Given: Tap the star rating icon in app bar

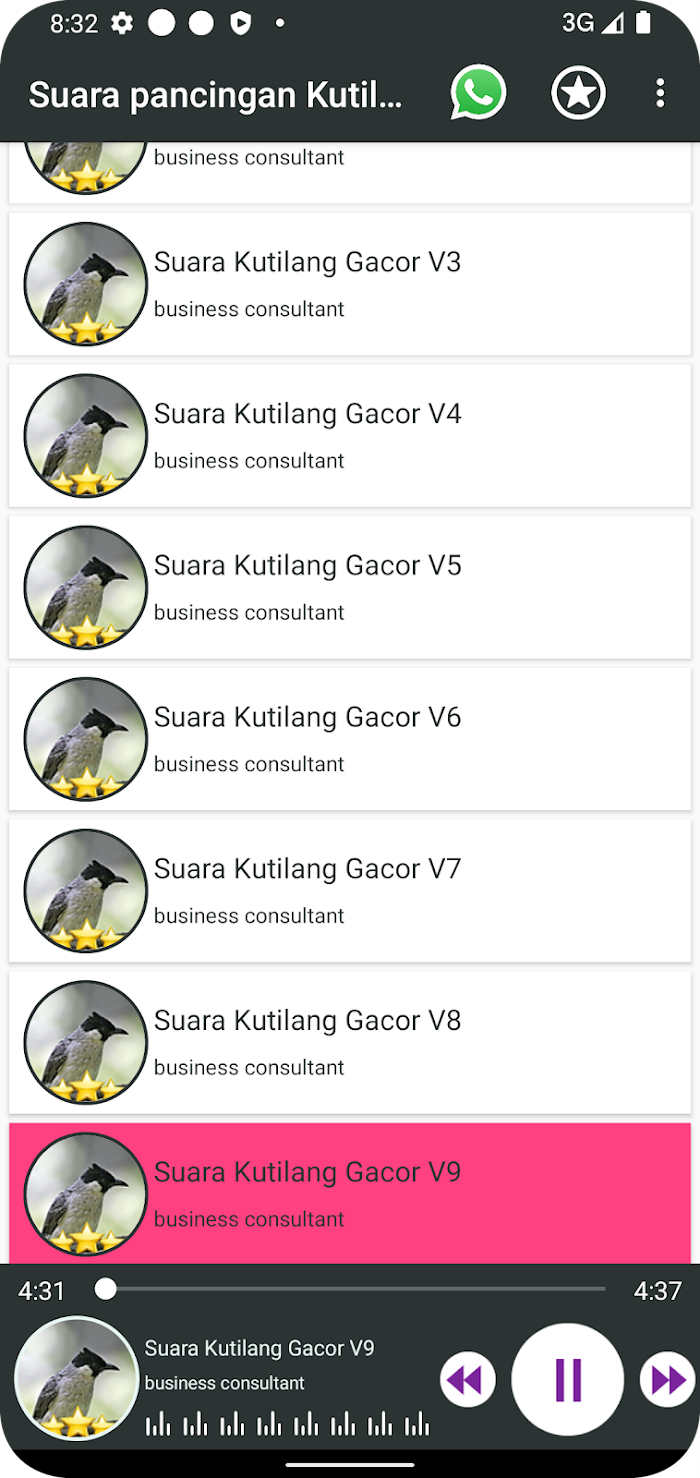Looking at the screenshot, I should (x=578, y=94).
